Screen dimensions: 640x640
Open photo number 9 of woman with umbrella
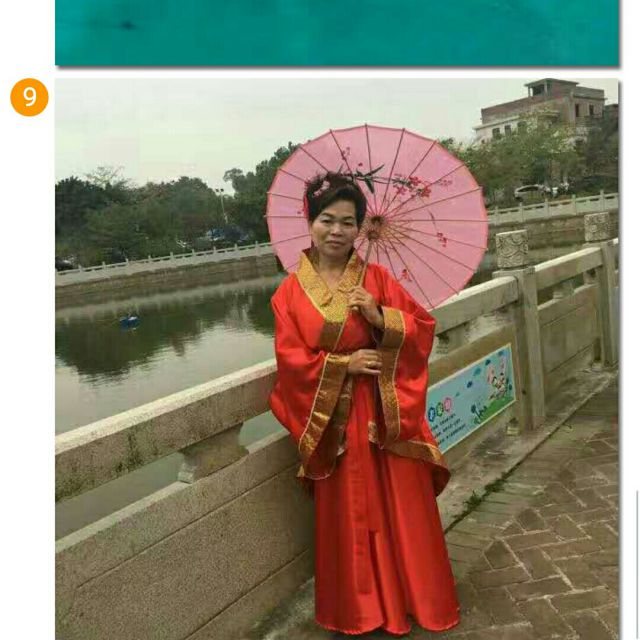pyautogui.click(x=336, y=358)
